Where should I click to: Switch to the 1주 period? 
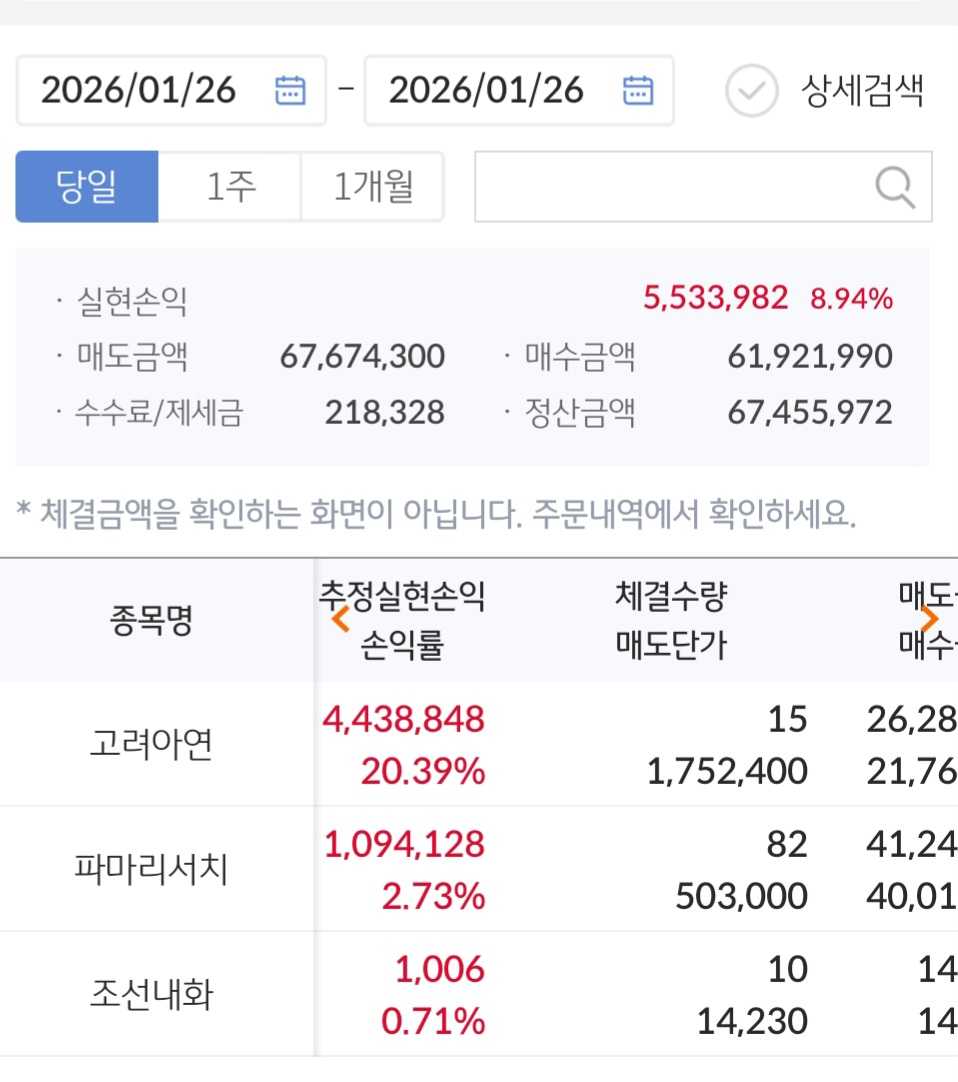tap(230, 187)
